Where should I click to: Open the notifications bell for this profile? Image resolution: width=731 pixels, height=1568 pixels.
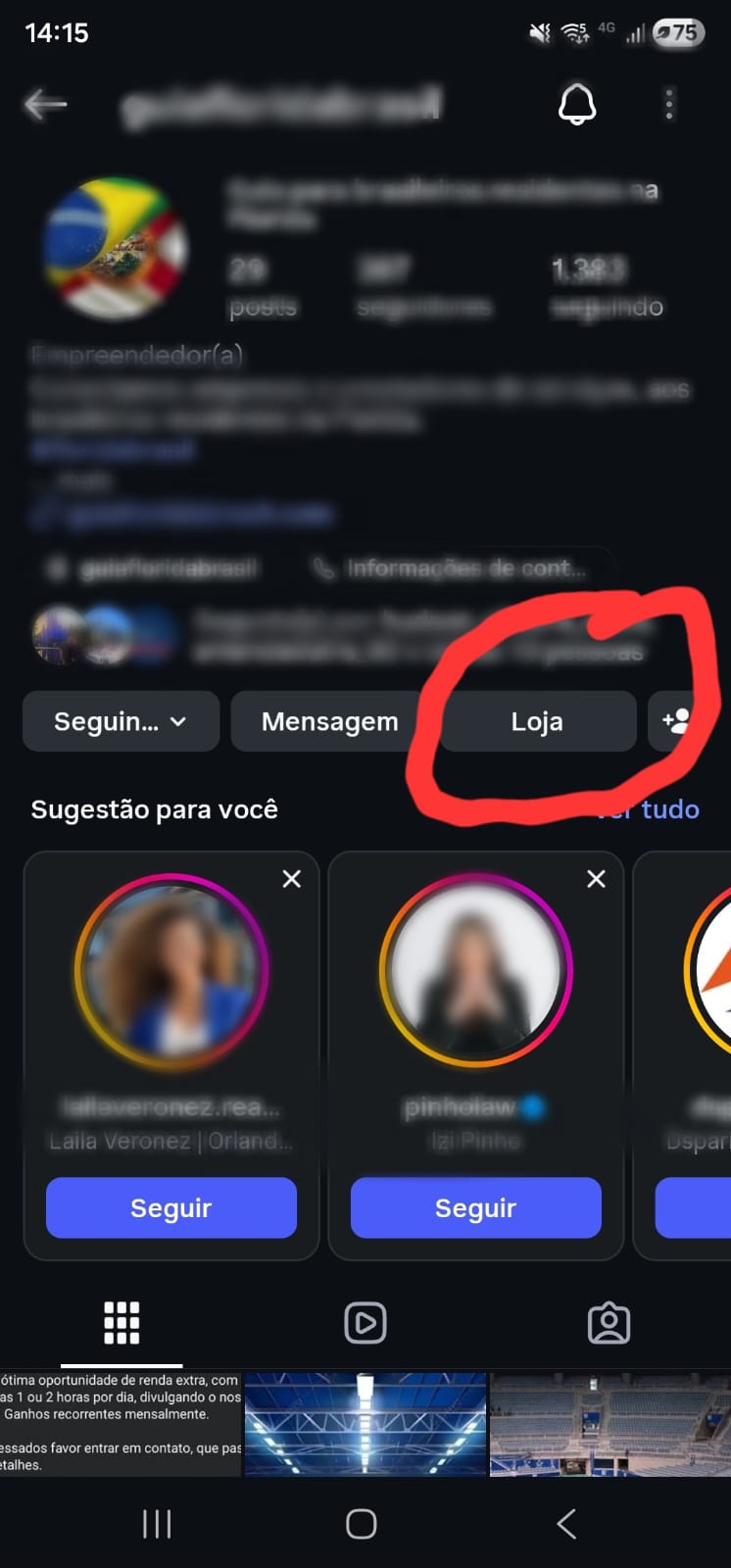pyautogui.click(x=577, y=104)
